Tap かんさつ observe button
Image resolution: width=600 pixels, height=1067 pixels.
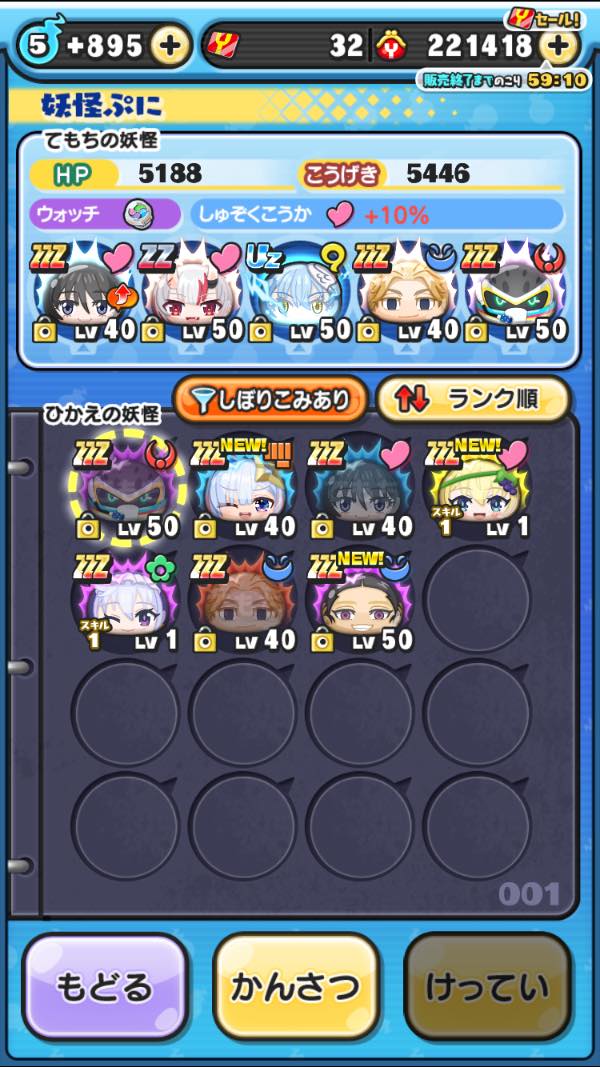point(296,987)
